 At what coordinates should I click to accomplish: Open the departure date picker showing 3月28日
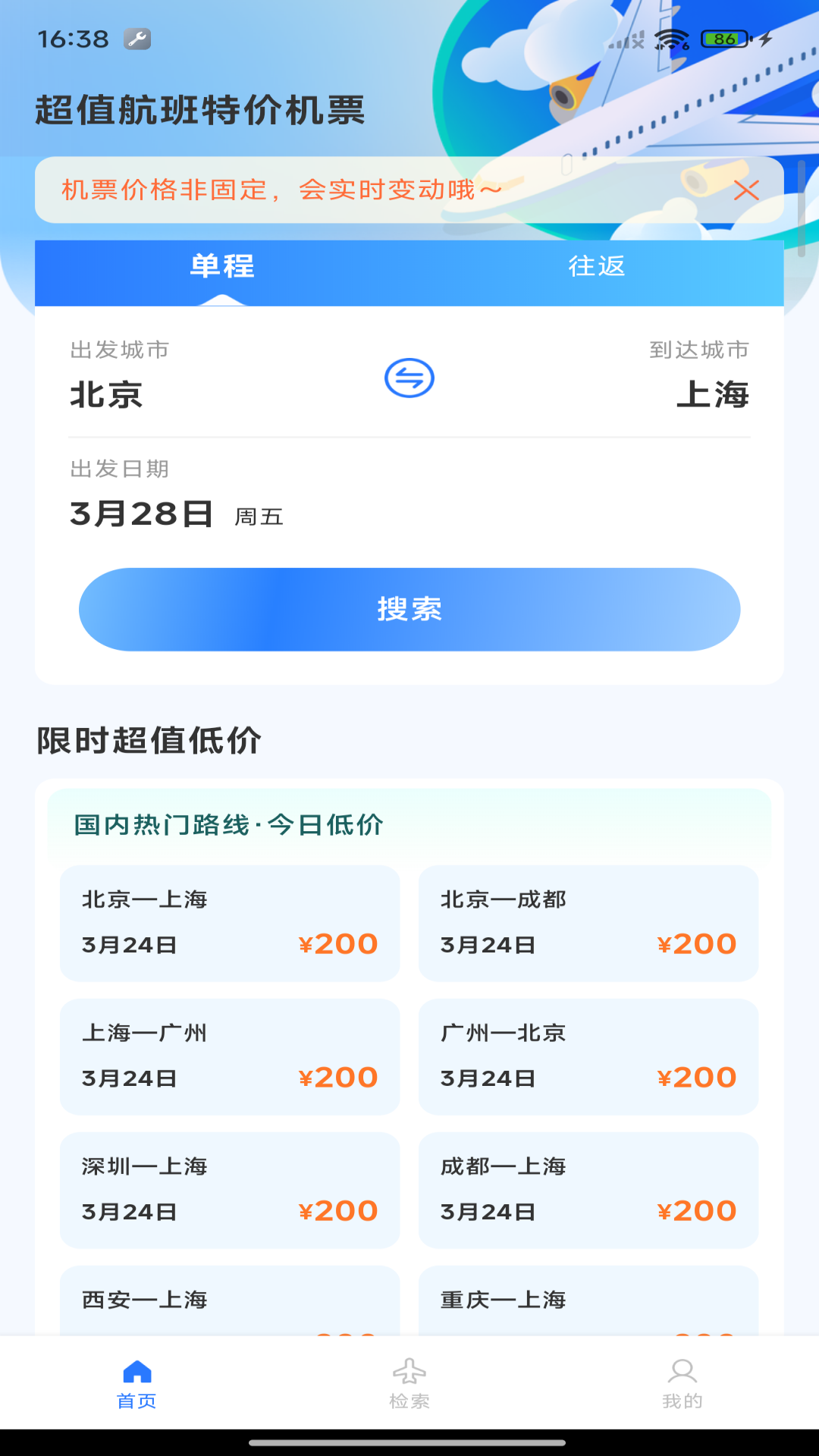click(x=141, y=513)
